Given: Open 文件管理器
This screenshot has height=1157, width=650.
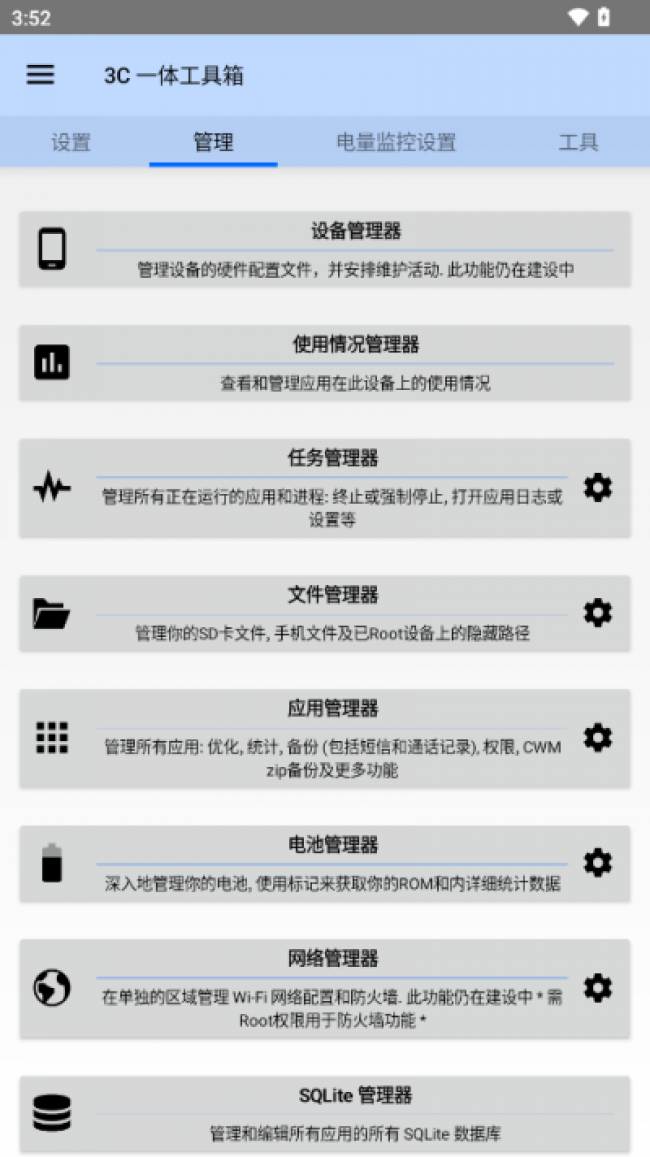Looking at the screenshot, I should (300, 613).
